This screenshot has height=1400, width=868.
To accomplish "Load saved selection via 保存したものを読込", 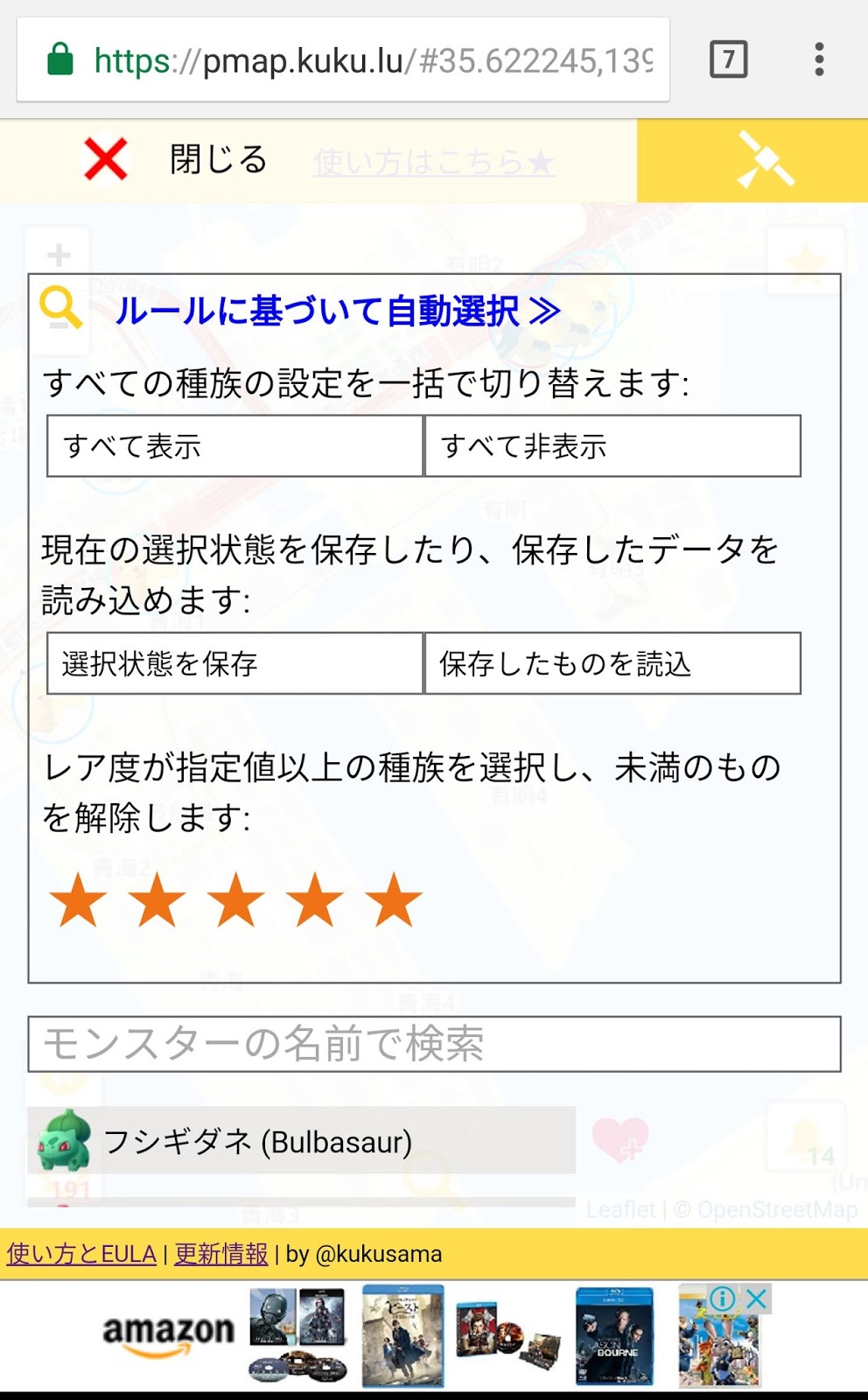I will coord(612,663).
